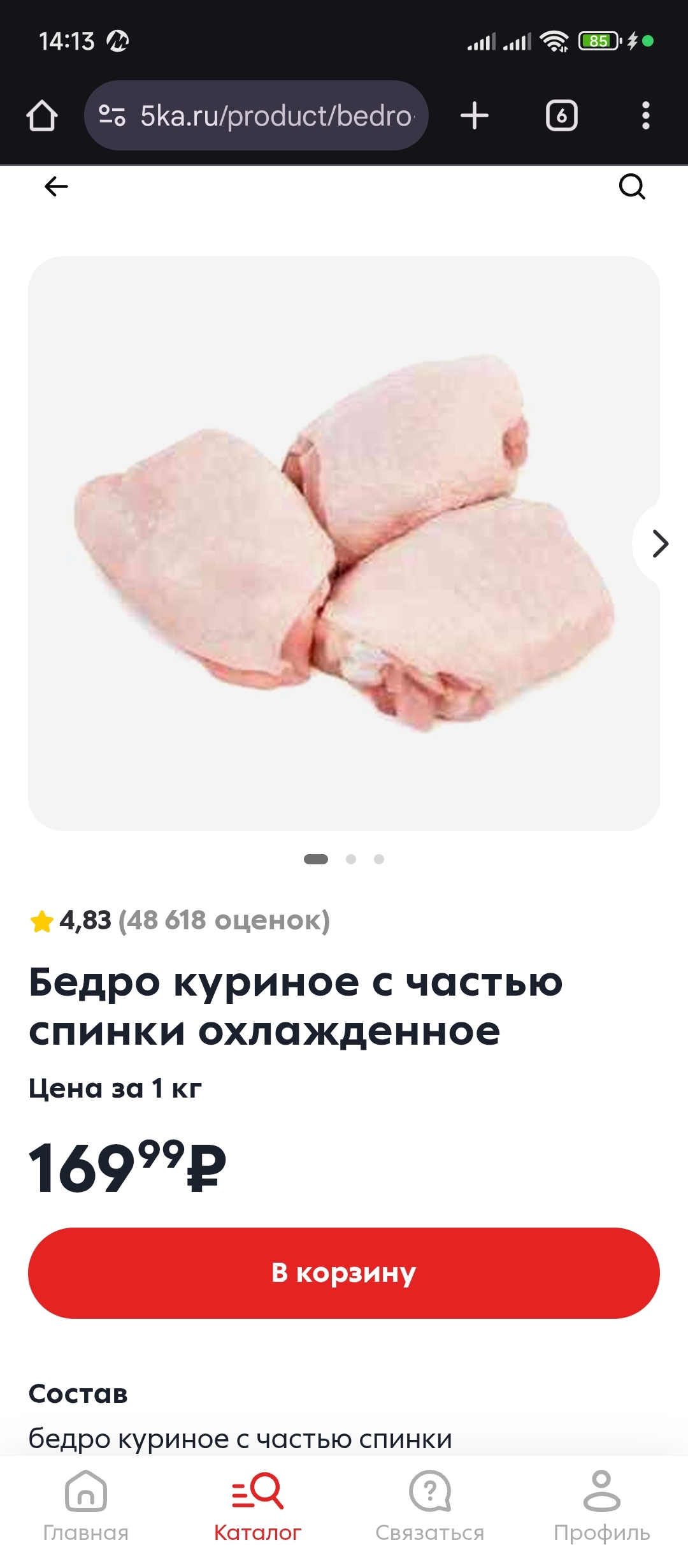Viewport: 688px width, 1568px height.
Task: Show next product photo
Action: 660,544
